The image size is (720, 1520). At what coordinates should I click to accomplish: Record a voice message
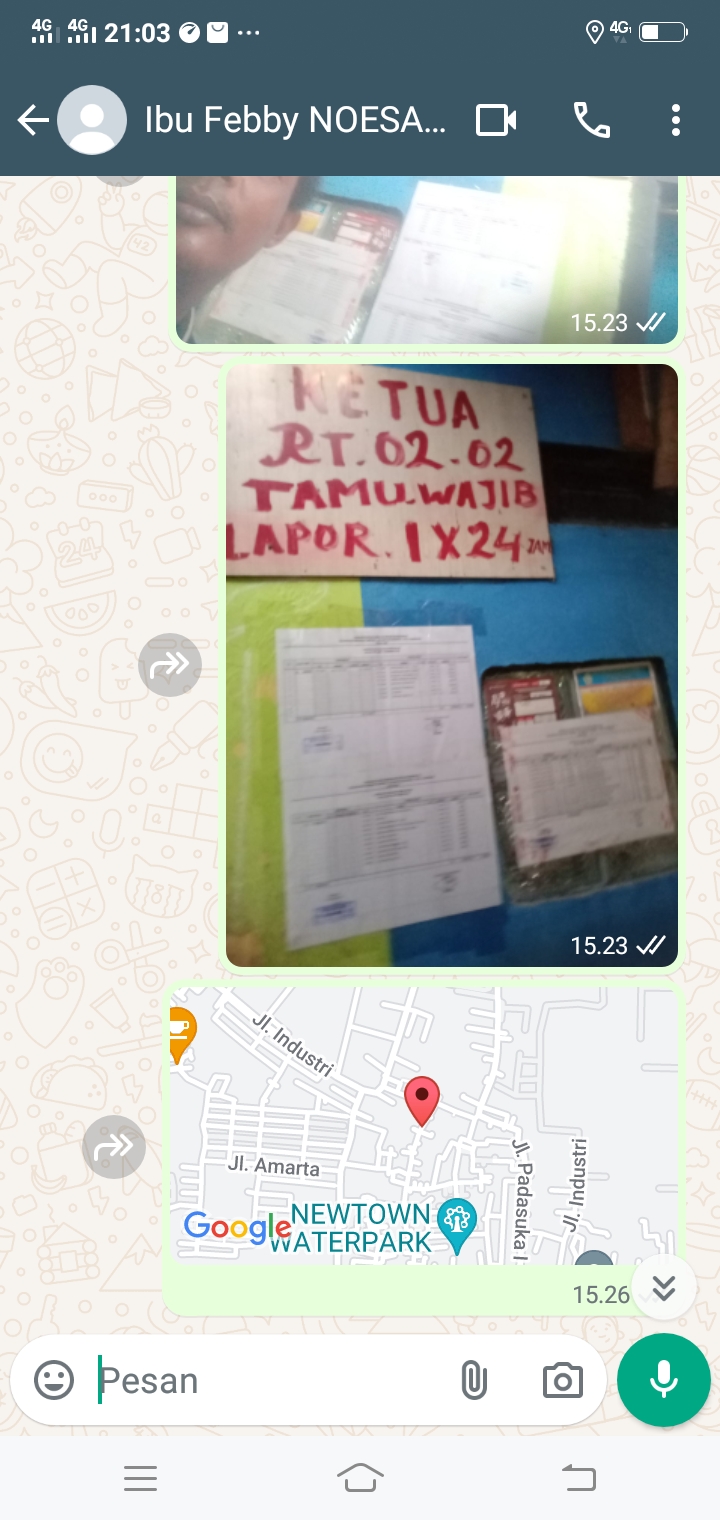coord(664,1380)
